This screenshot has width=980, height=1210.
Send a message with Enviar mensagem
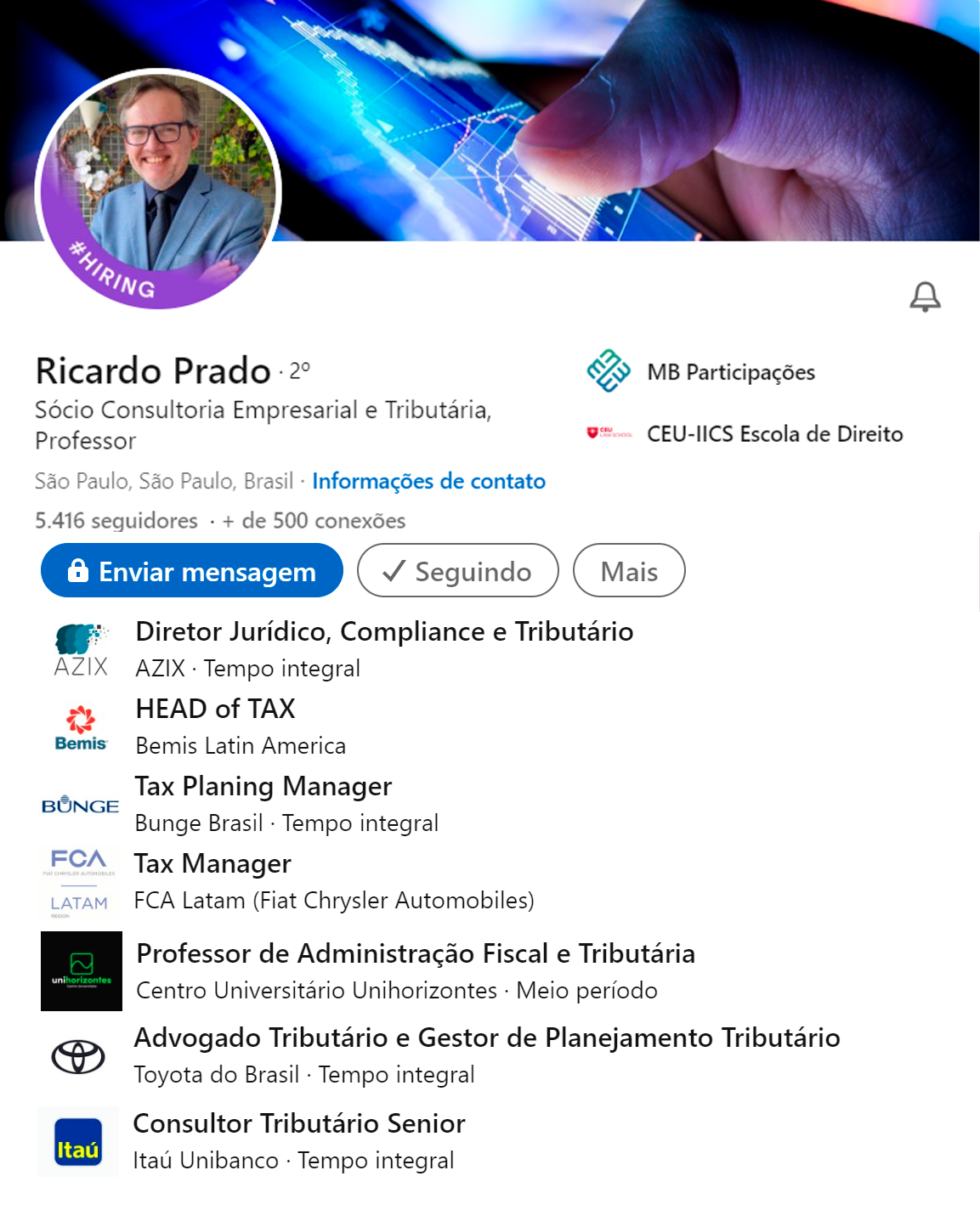pos(192,571)
